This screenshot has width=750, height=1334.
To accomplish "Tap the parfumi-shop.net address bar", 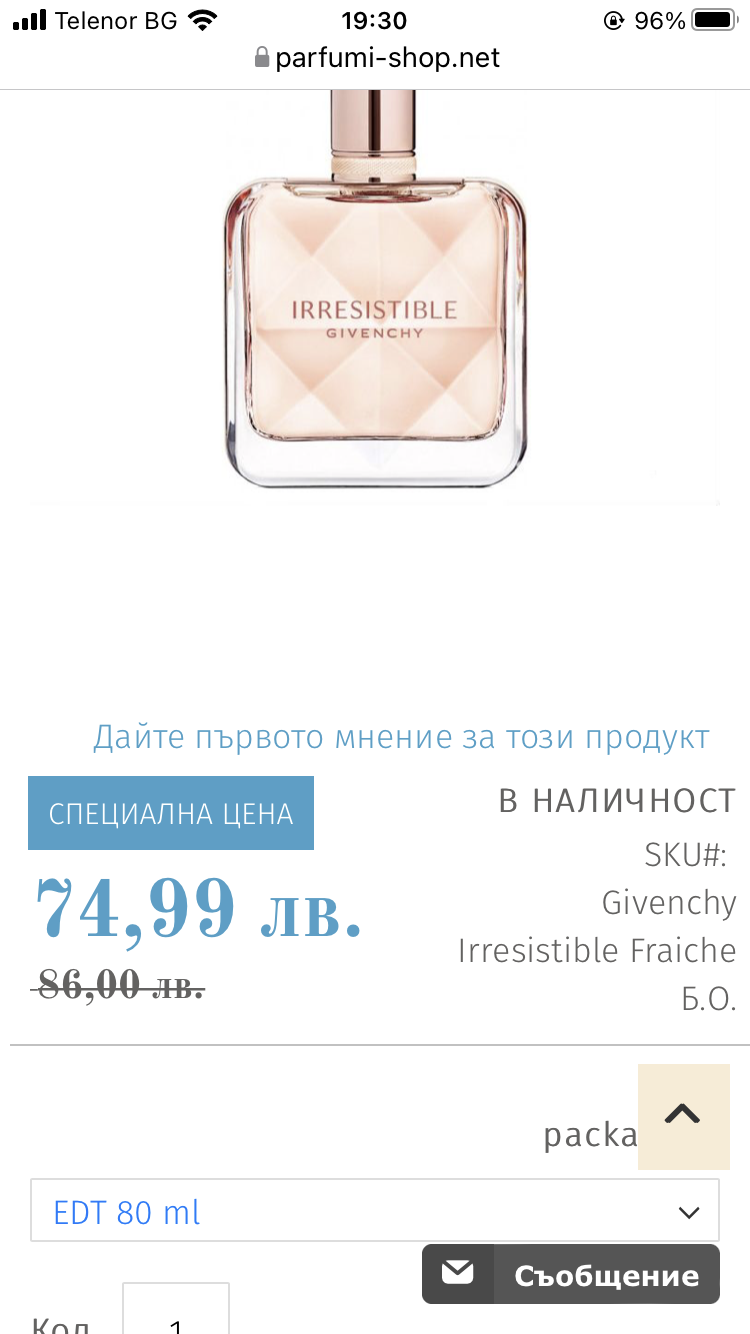I will click(x=376, y=58).
